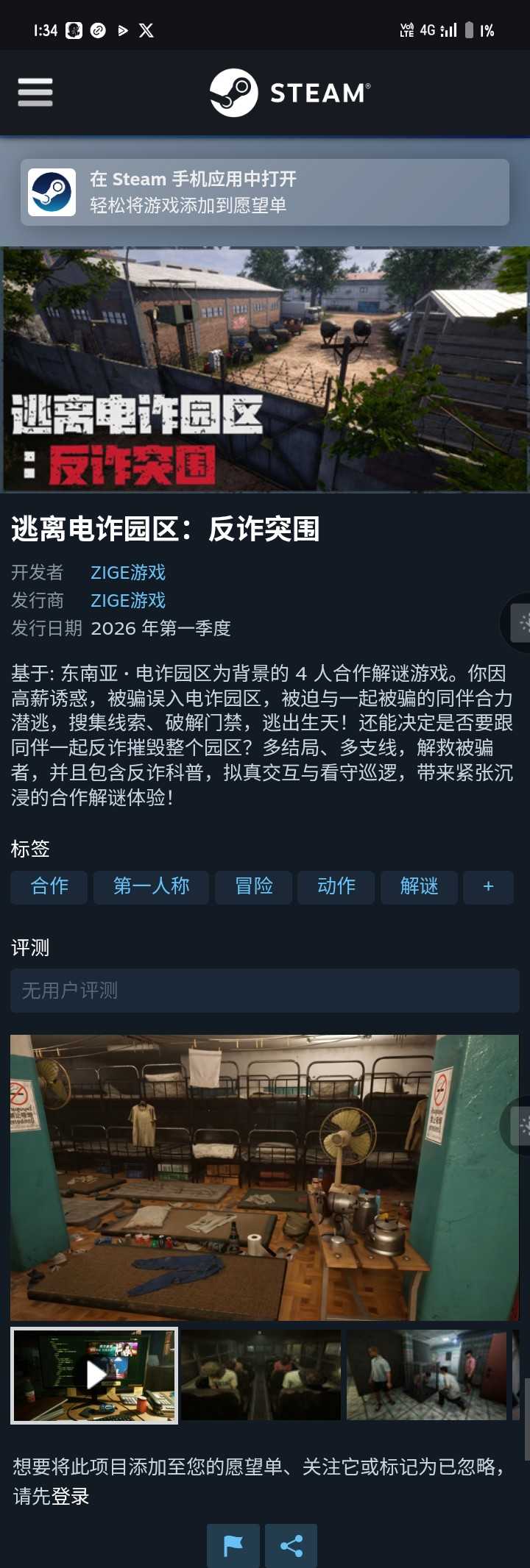
Task: Open publisher ZIGE游戏 link
Action: [128, 600]
